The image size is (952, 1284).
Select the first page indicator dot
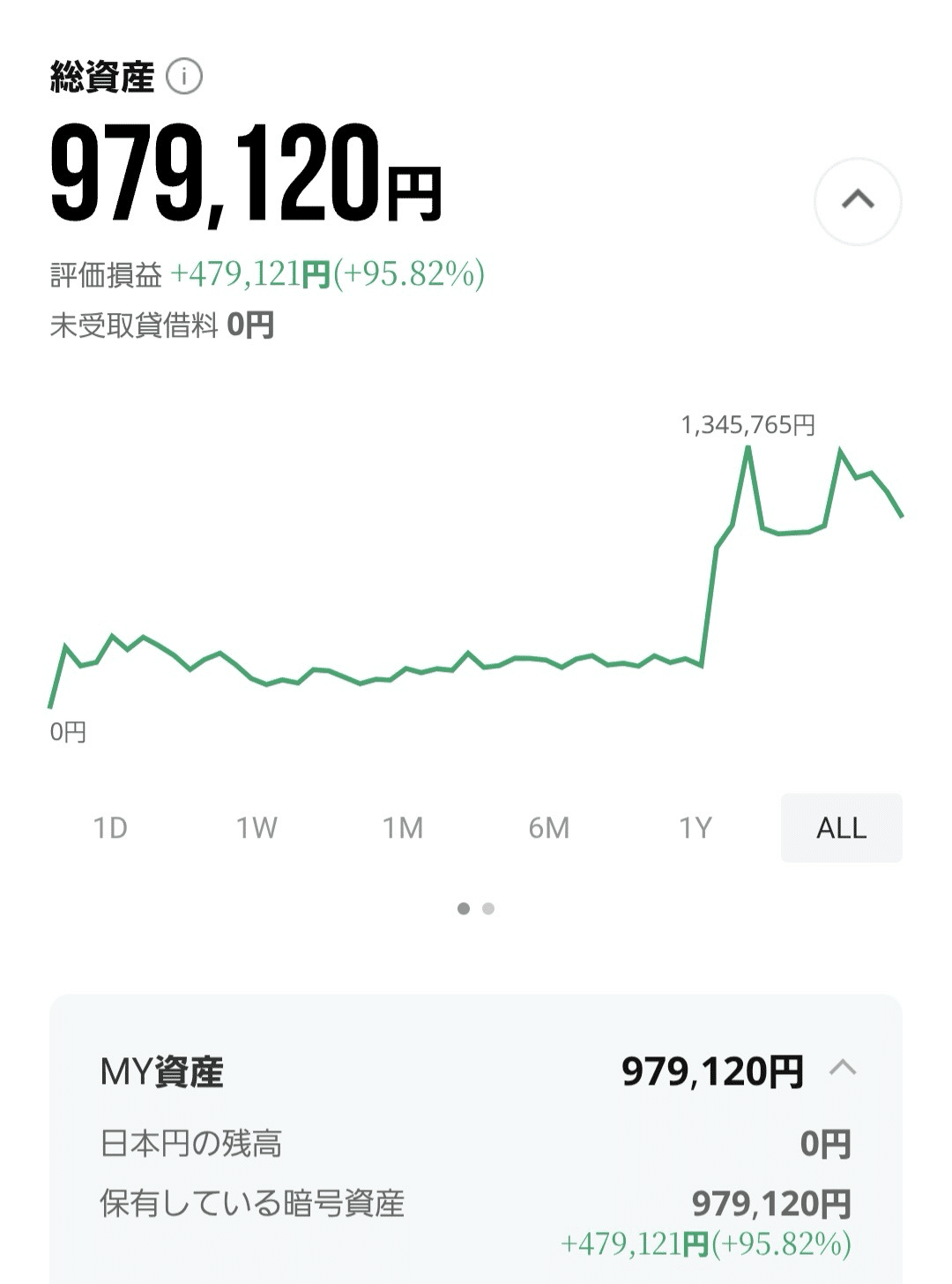(463, 907)
